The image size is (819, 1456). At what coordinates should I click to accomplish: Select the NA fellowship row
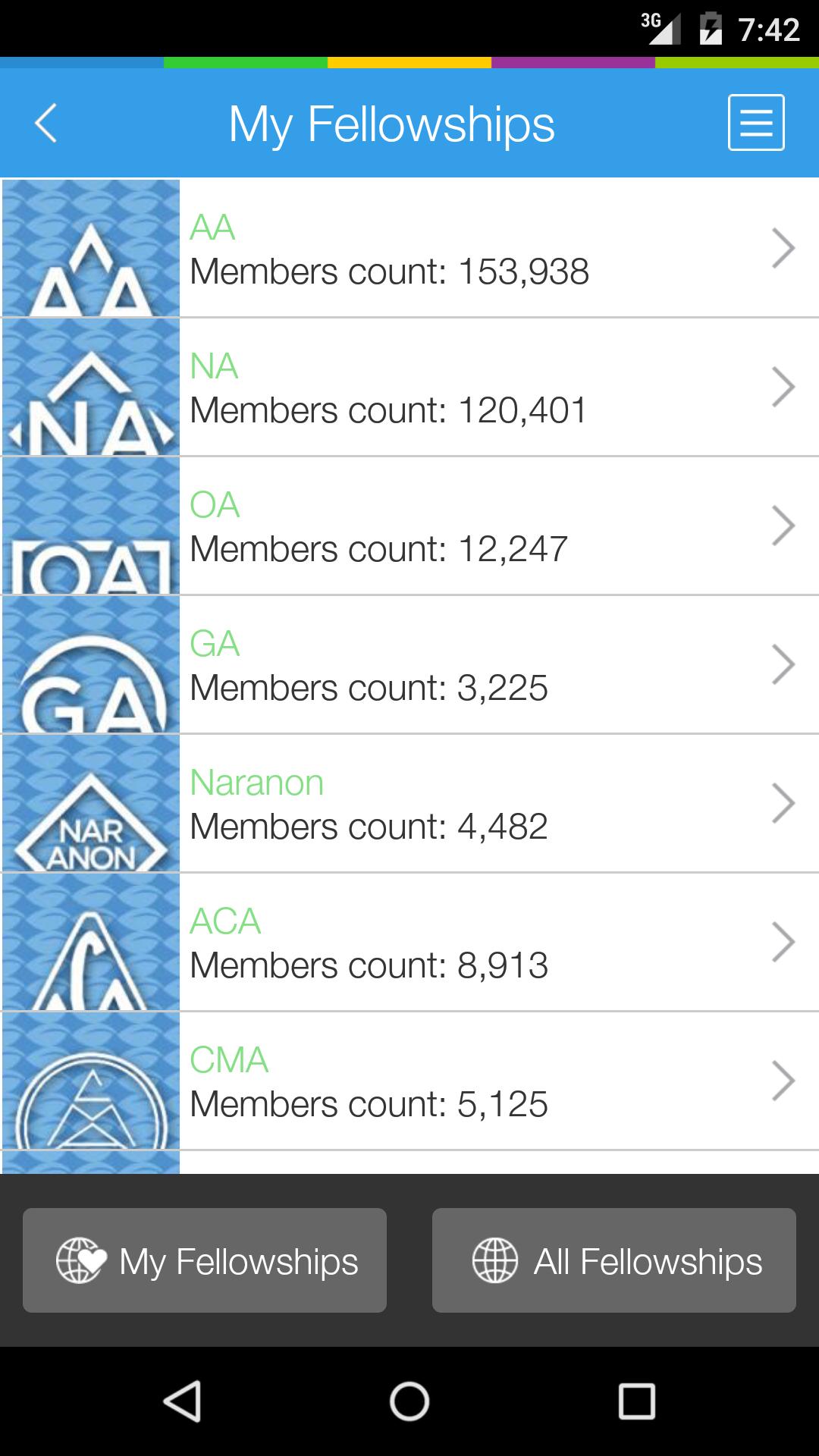(x=409, y=388)
